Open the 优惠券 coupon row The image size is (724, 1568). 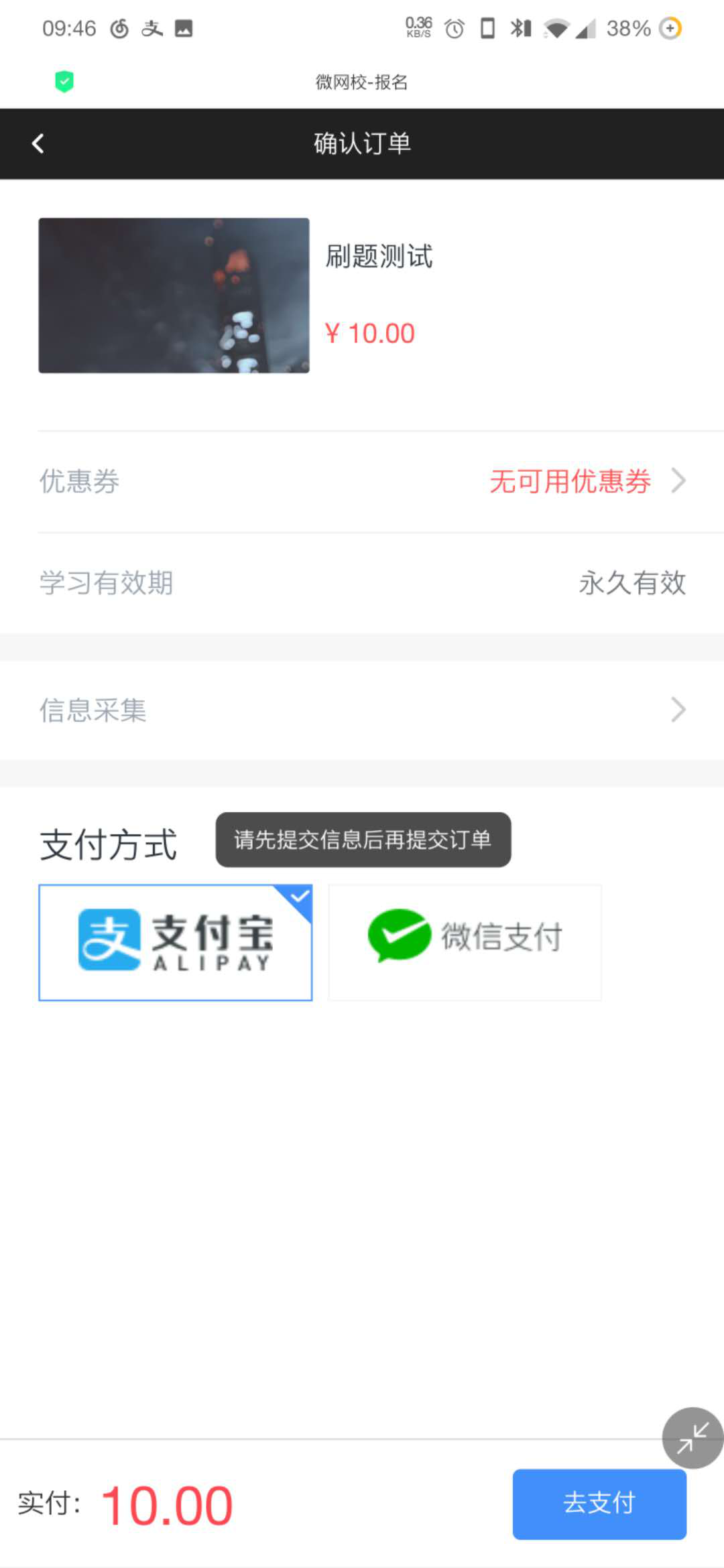(362, 481)
